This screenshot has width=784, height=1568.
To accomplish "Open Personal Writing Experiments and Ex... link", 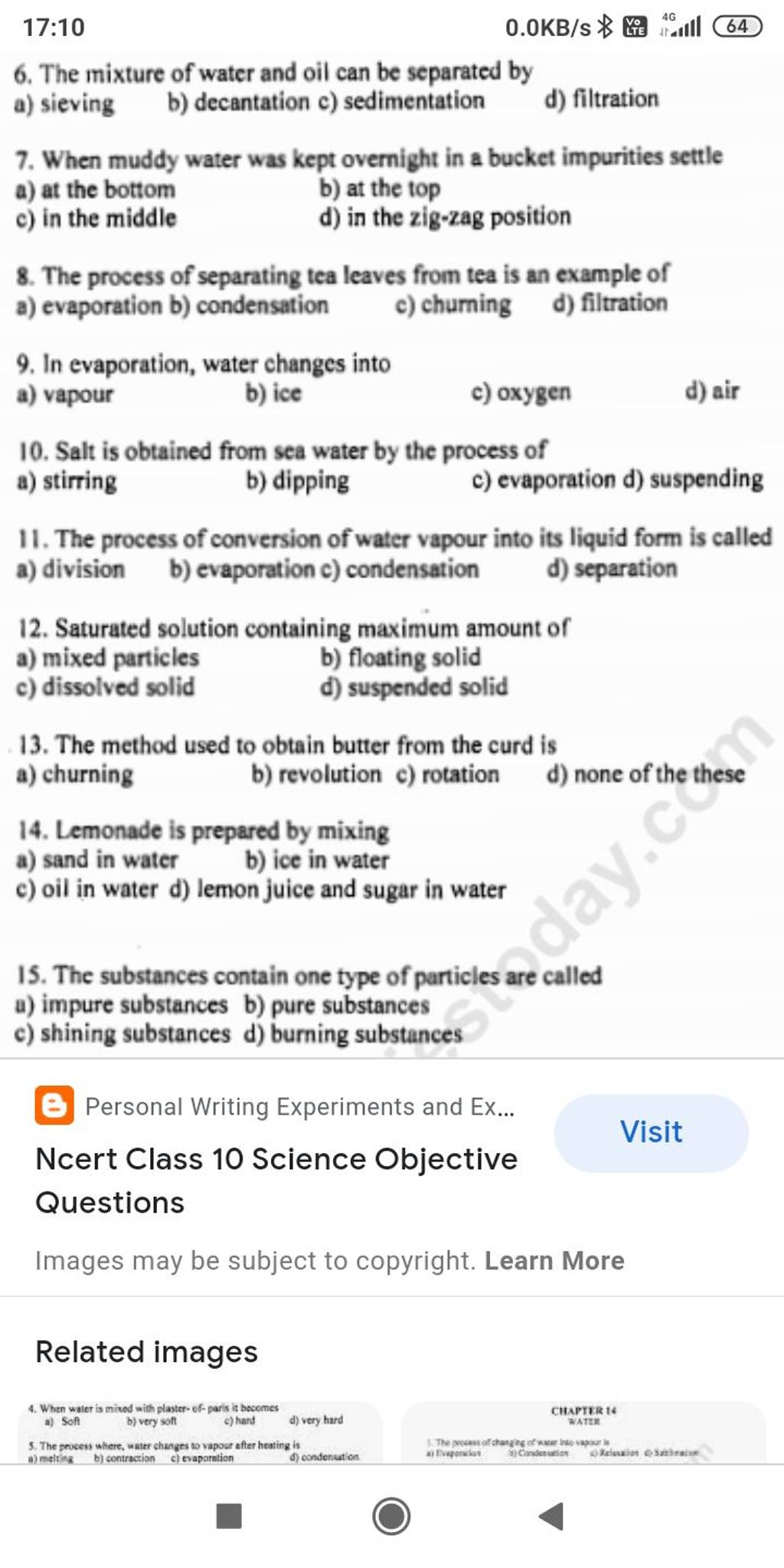I will coord(299,1106).
